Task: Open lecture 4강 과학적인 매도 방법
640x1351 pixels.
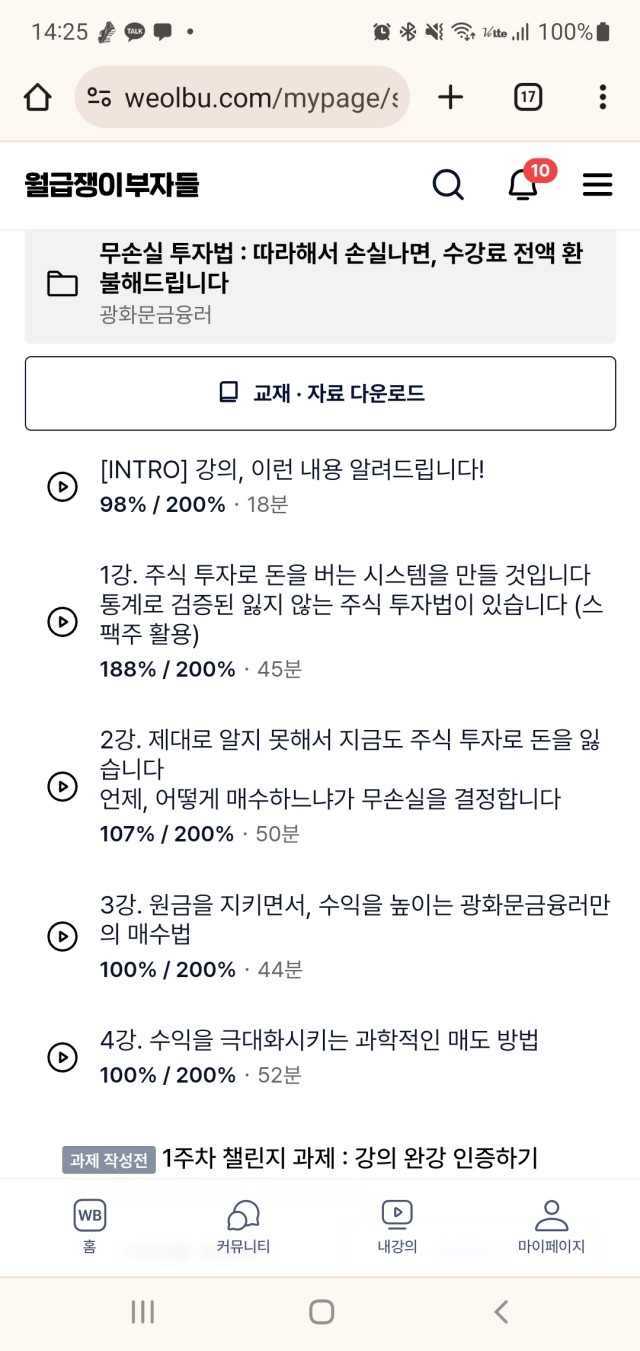Action: (320, 1057)
